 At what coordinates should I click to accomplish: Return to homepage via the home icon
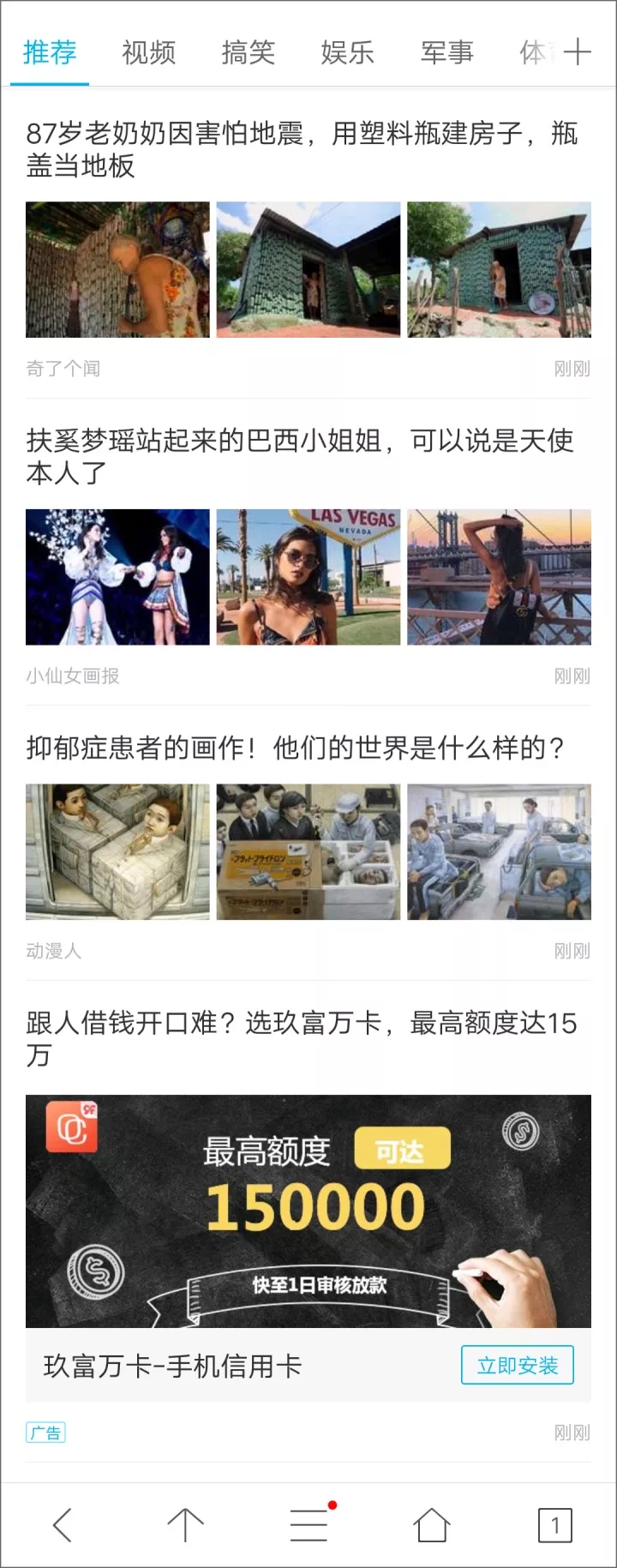point(432,1523)
